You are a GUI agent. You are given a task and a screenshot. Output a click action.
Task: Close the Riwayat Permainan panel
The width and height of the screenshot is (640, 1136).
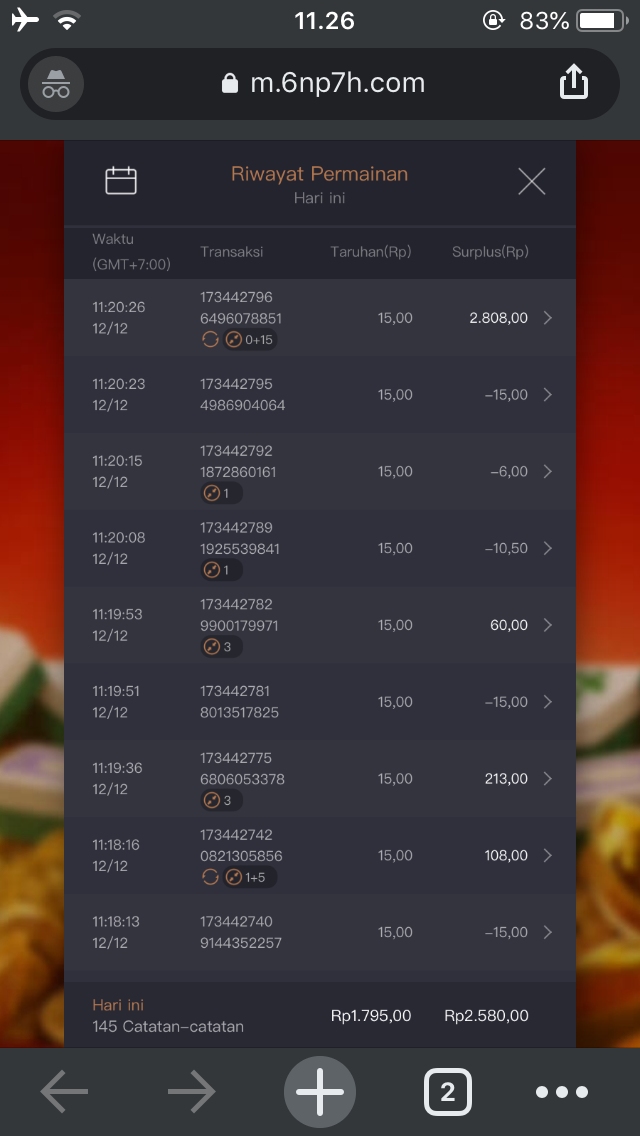pyautogui.click(x=531, y=181)
